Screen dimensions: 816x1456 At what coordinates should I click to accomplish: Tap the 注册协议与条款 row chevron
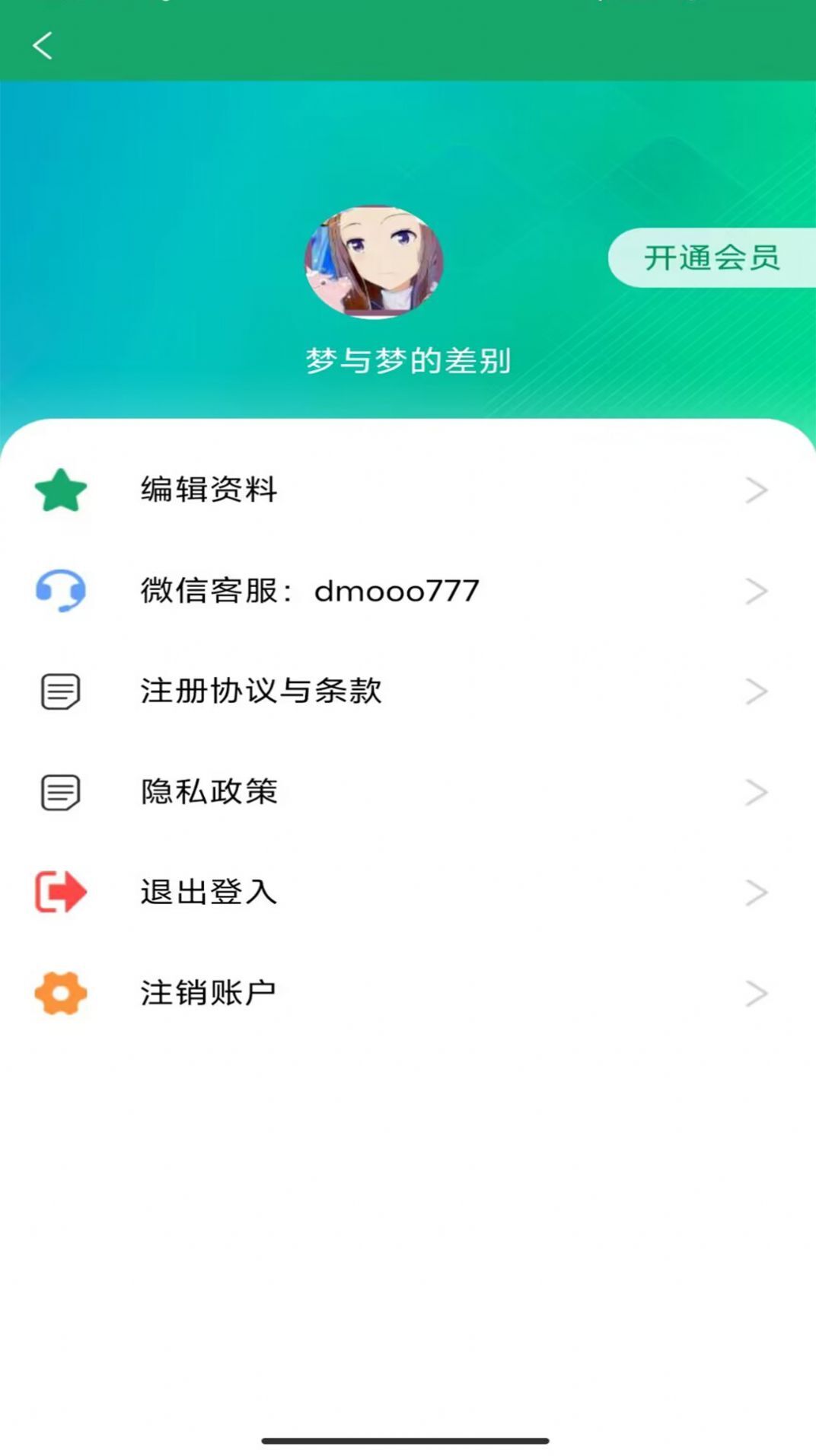coord(756,691)
